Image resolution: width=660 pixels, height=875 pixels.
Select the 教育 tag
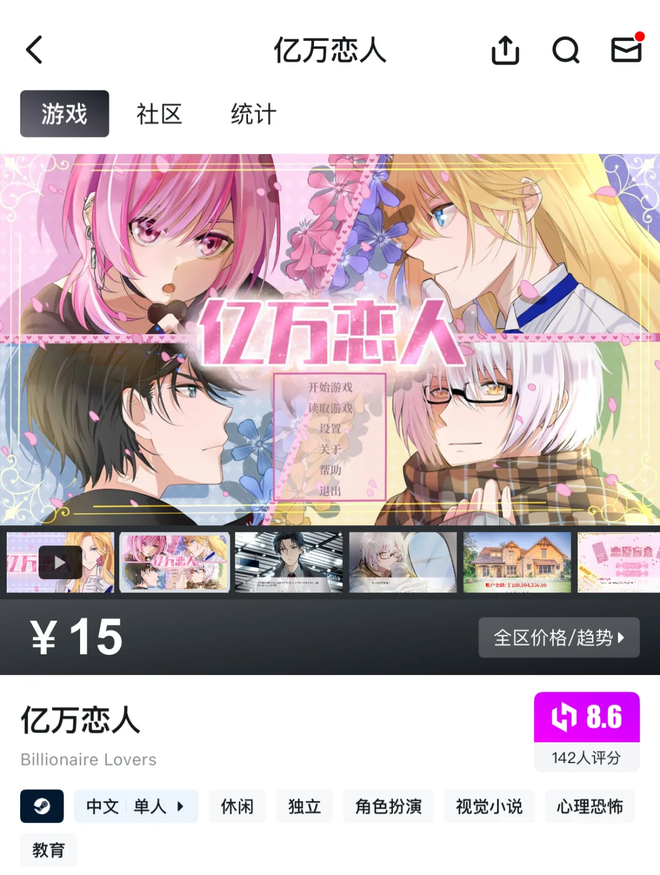coord(48,850)
